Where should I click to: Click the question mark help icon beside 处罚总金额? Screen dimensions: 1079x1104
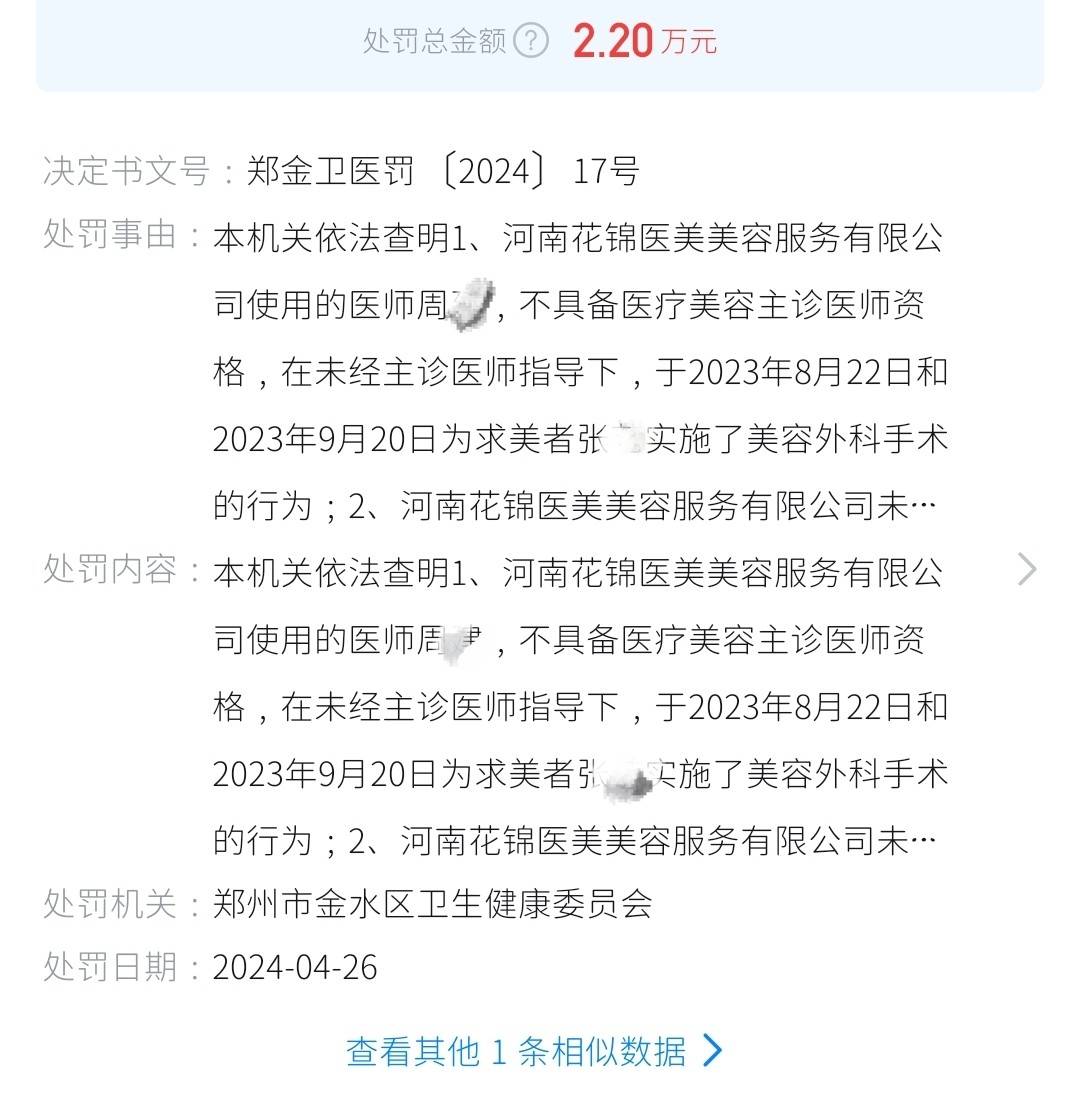(x=531, y=40)
